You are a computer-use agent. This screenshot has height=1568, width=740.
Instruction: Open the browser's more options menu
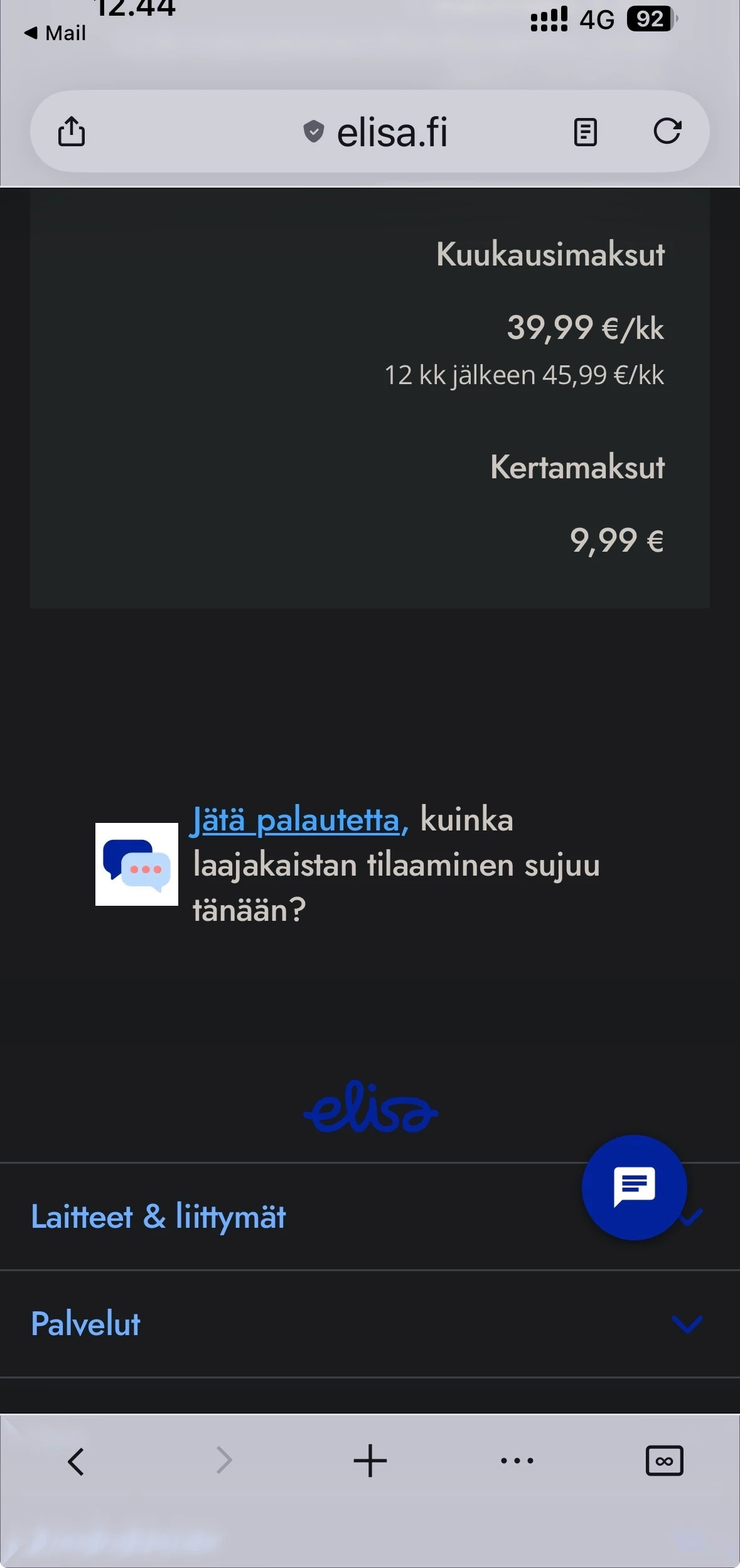click(x=517, y=1461)
